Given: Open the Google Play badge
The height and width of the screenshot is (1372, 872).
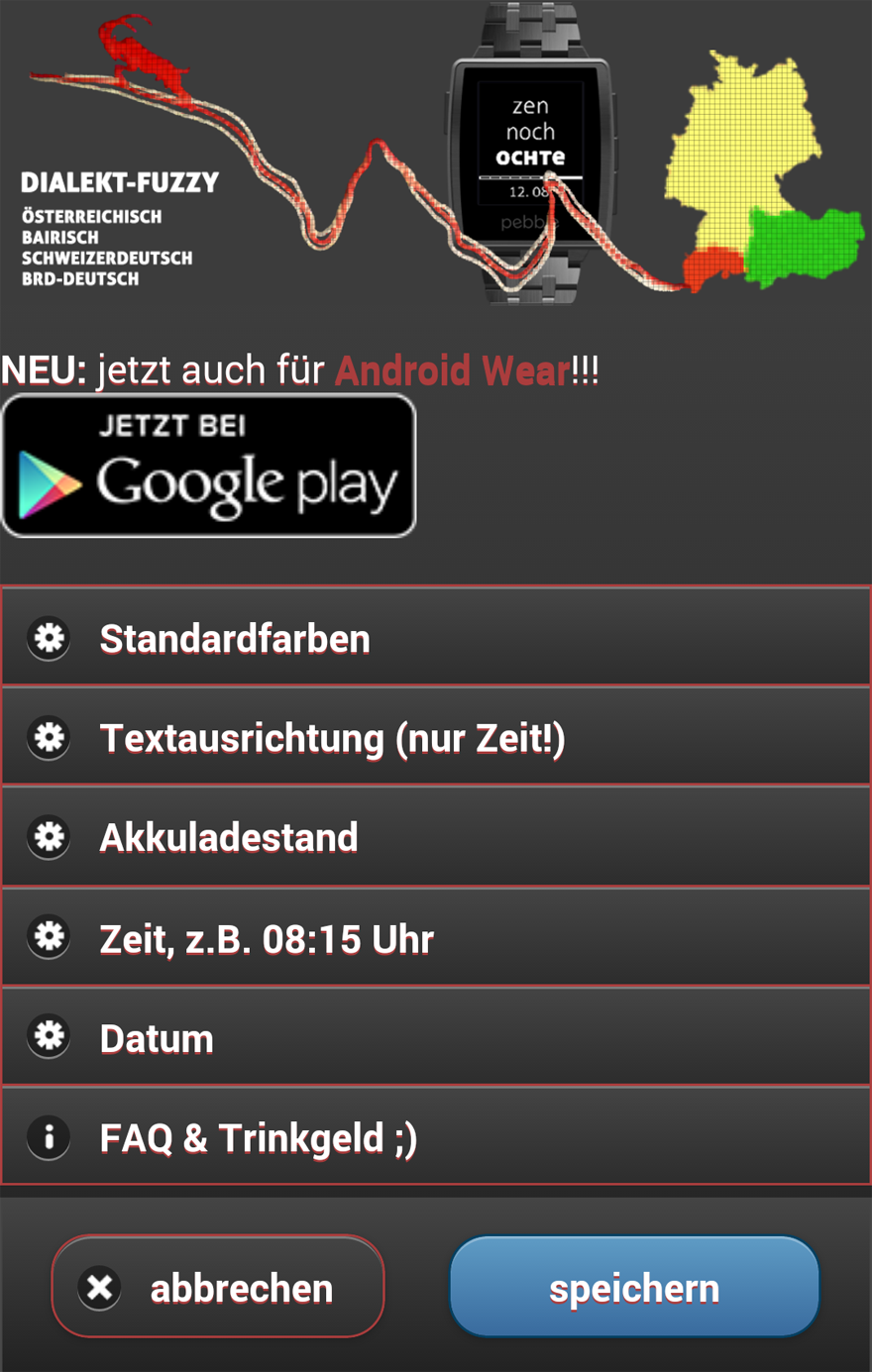Looking at the screenshot, I should [x=208, y=466].
